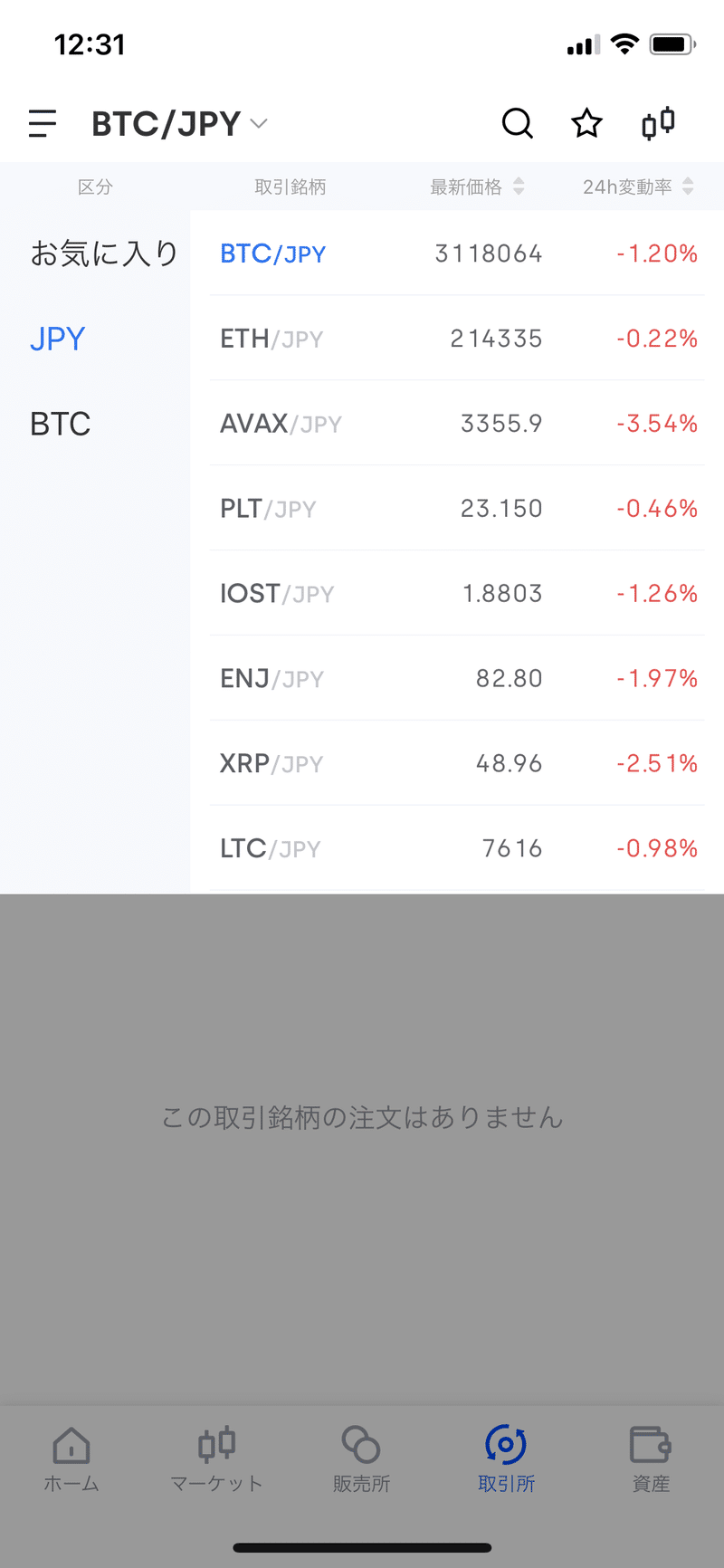Go to the マーケット tab

217,1459
